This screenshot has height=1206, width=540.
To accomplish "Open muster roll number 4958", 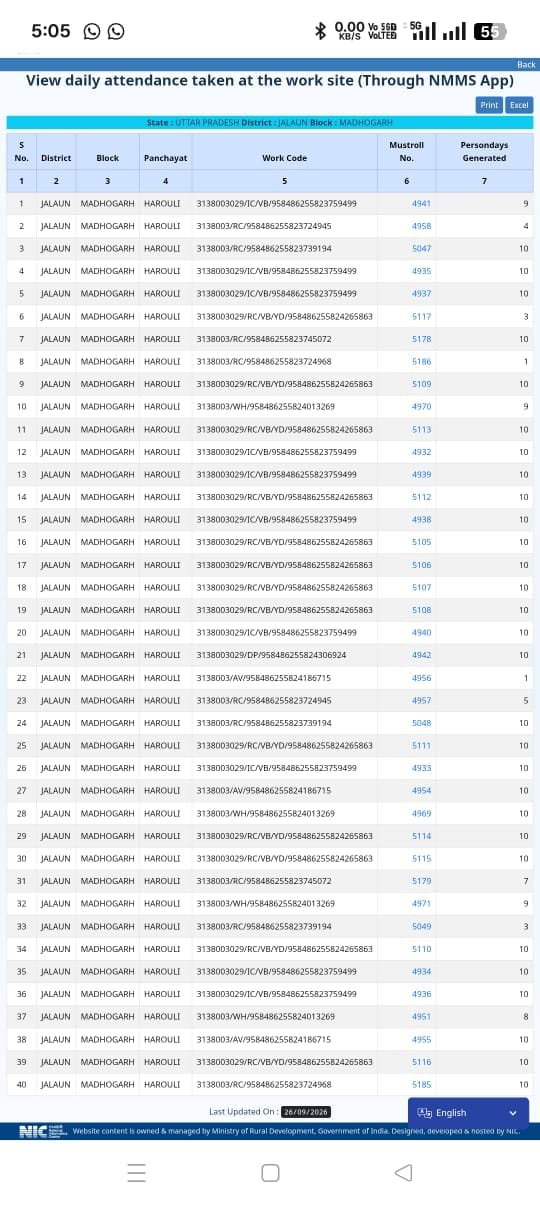I will (421, 226).
